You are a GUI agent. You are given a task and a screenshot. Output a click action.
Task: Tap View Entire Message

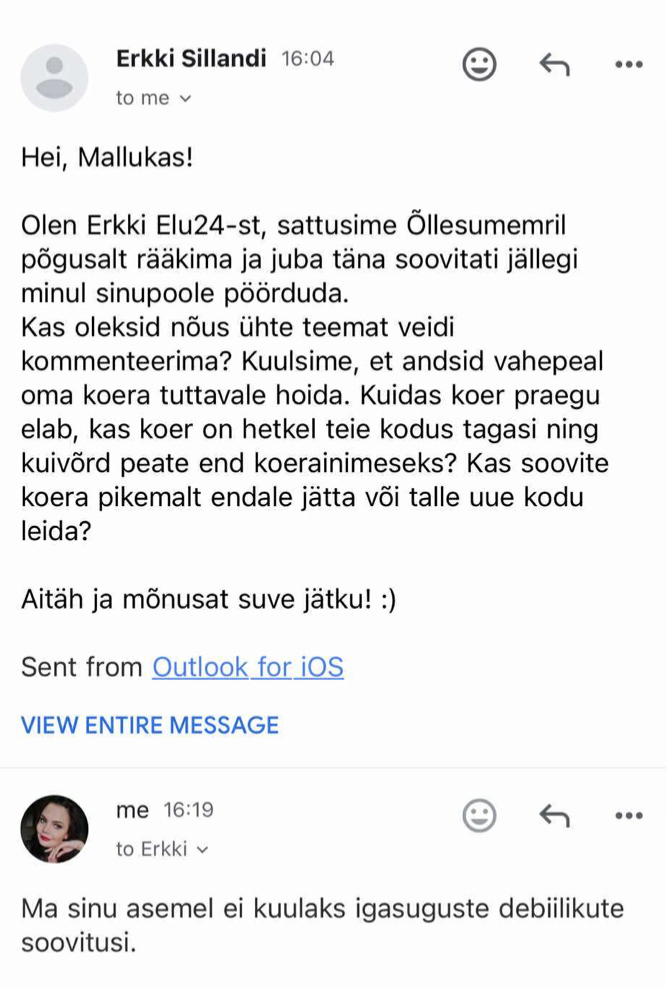(150, 725)
